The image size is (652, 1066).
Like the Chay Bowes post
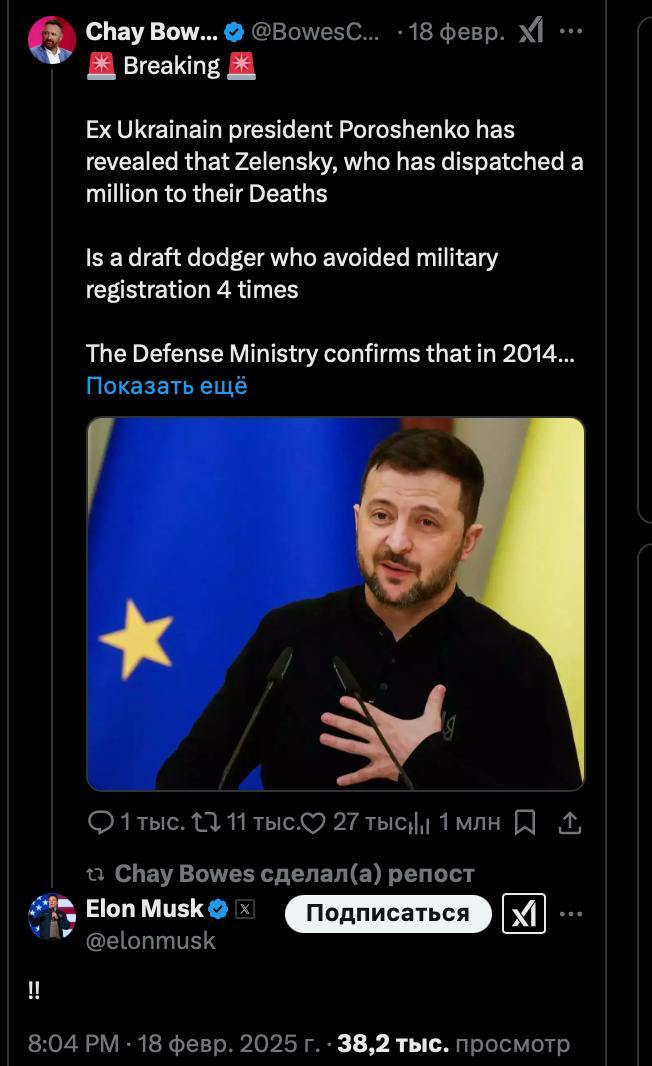tap(314, 822)
